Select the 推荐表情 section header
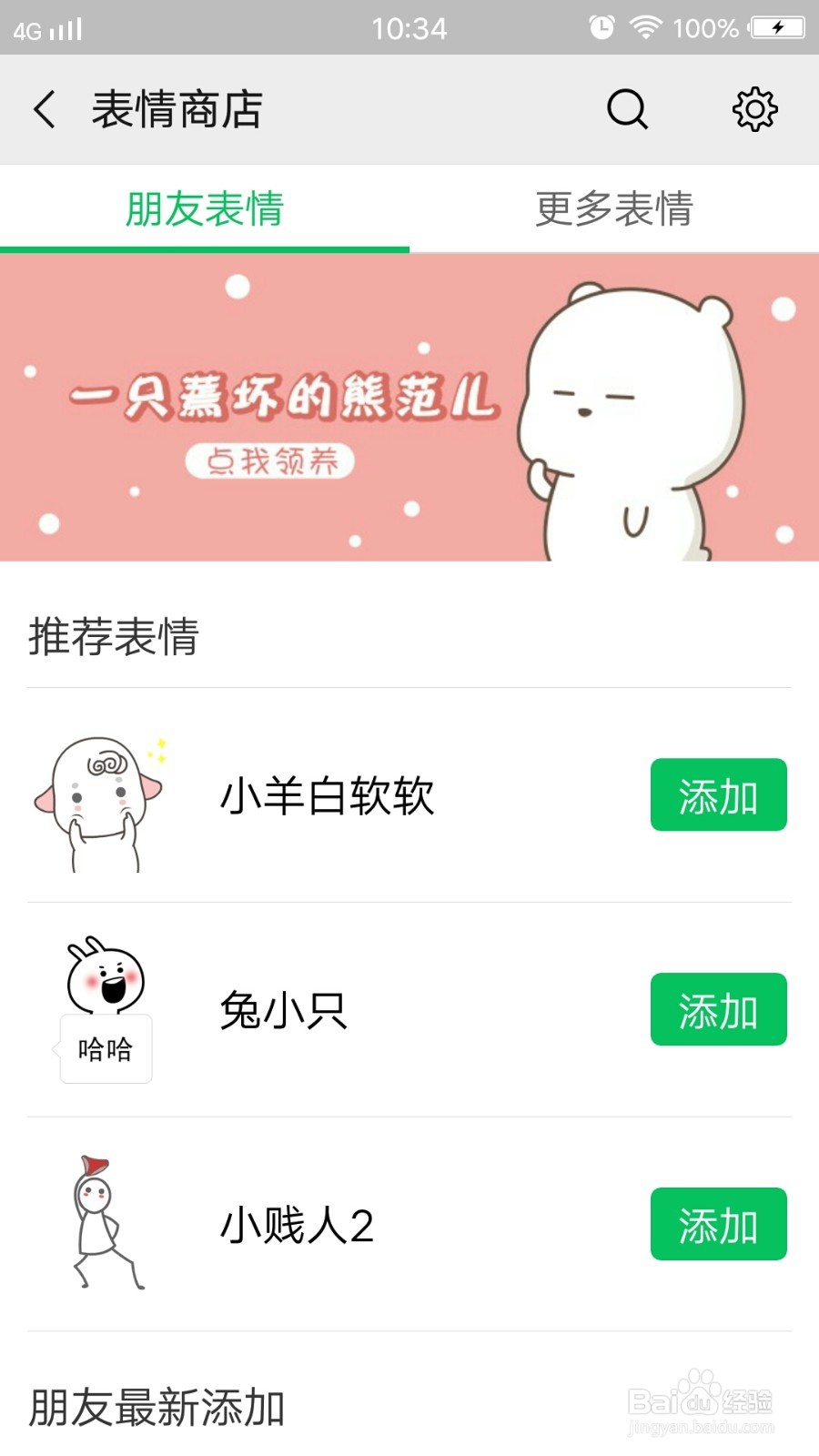Screen dimensions: 819x1456 [113, 637]
